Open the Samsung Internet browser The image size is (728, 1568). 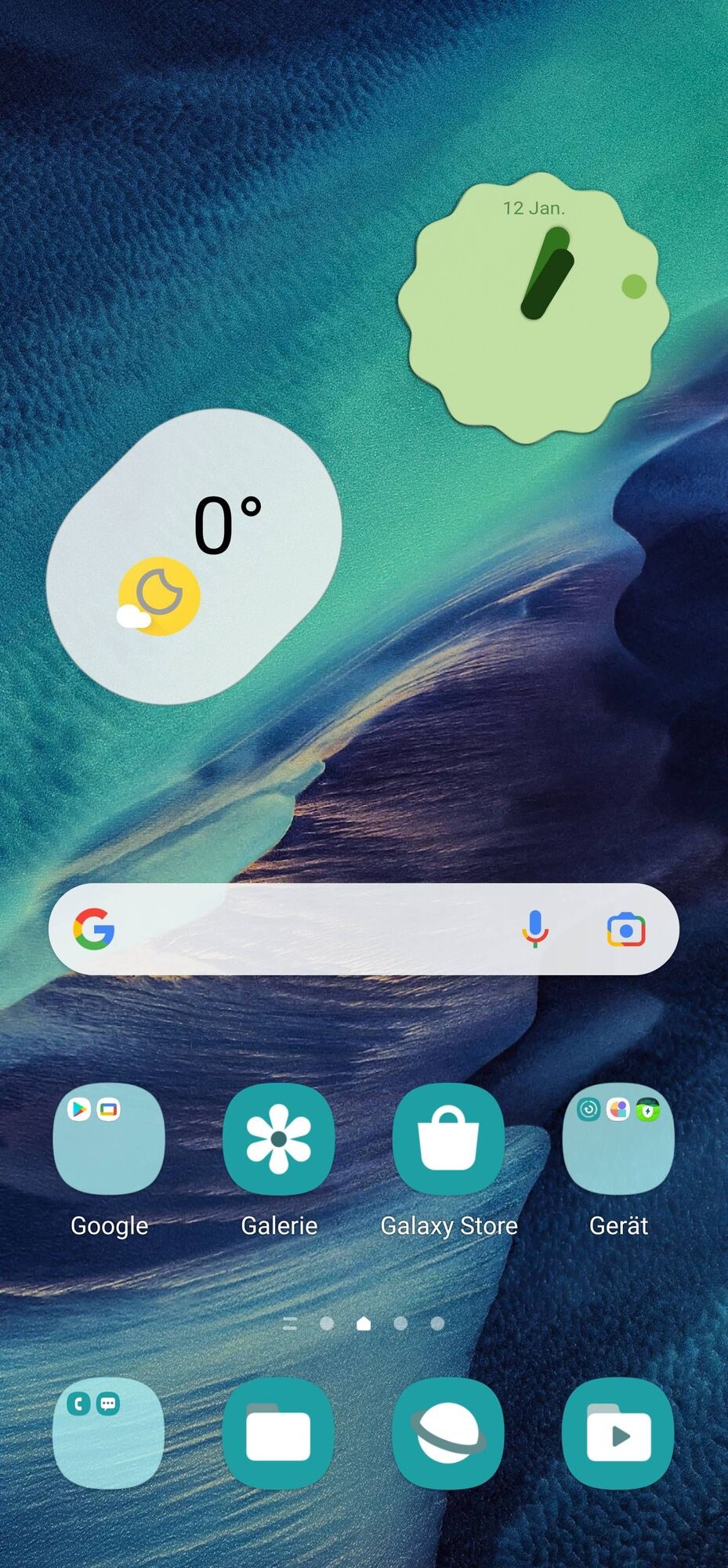click(x=448, y=1433)
